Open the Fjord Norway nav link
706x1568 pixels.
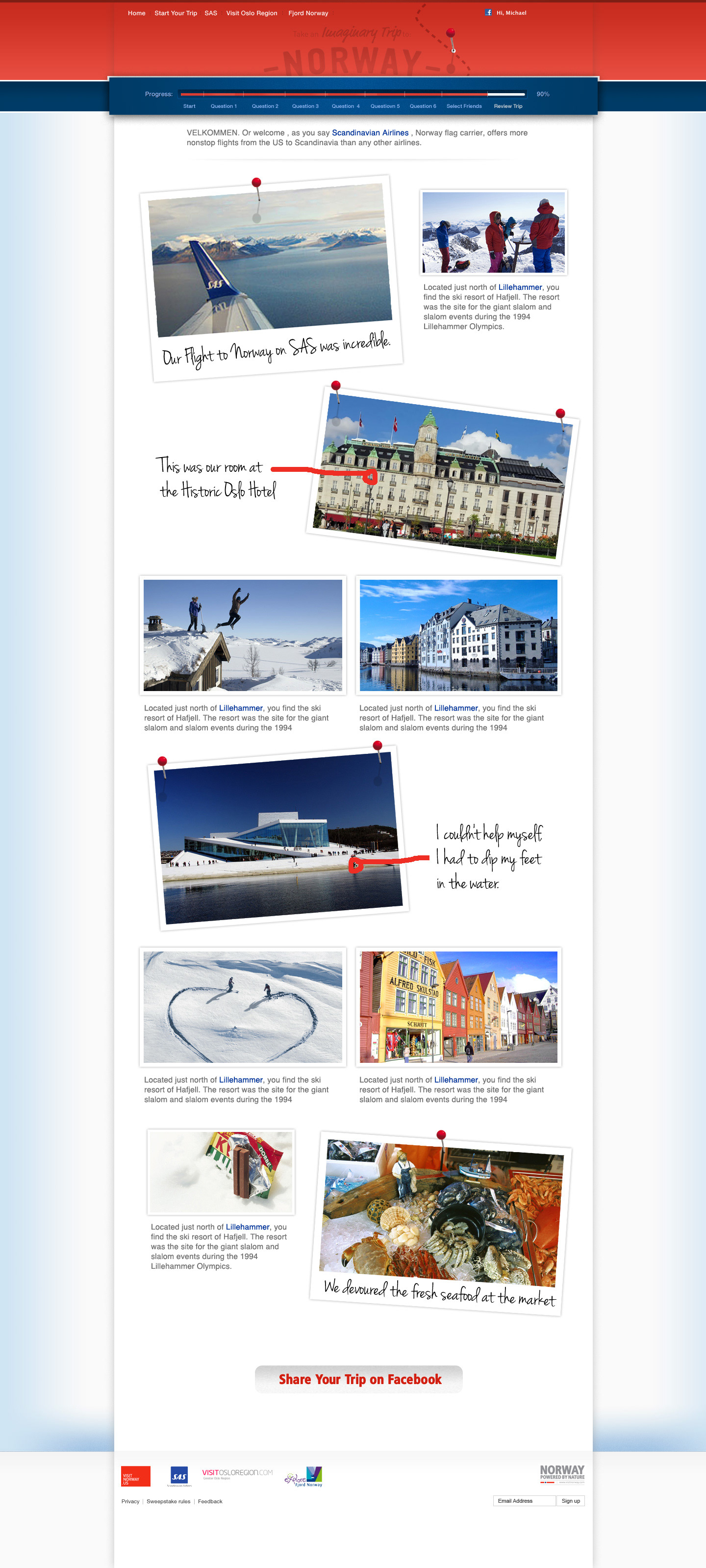[x=308, y=13]
